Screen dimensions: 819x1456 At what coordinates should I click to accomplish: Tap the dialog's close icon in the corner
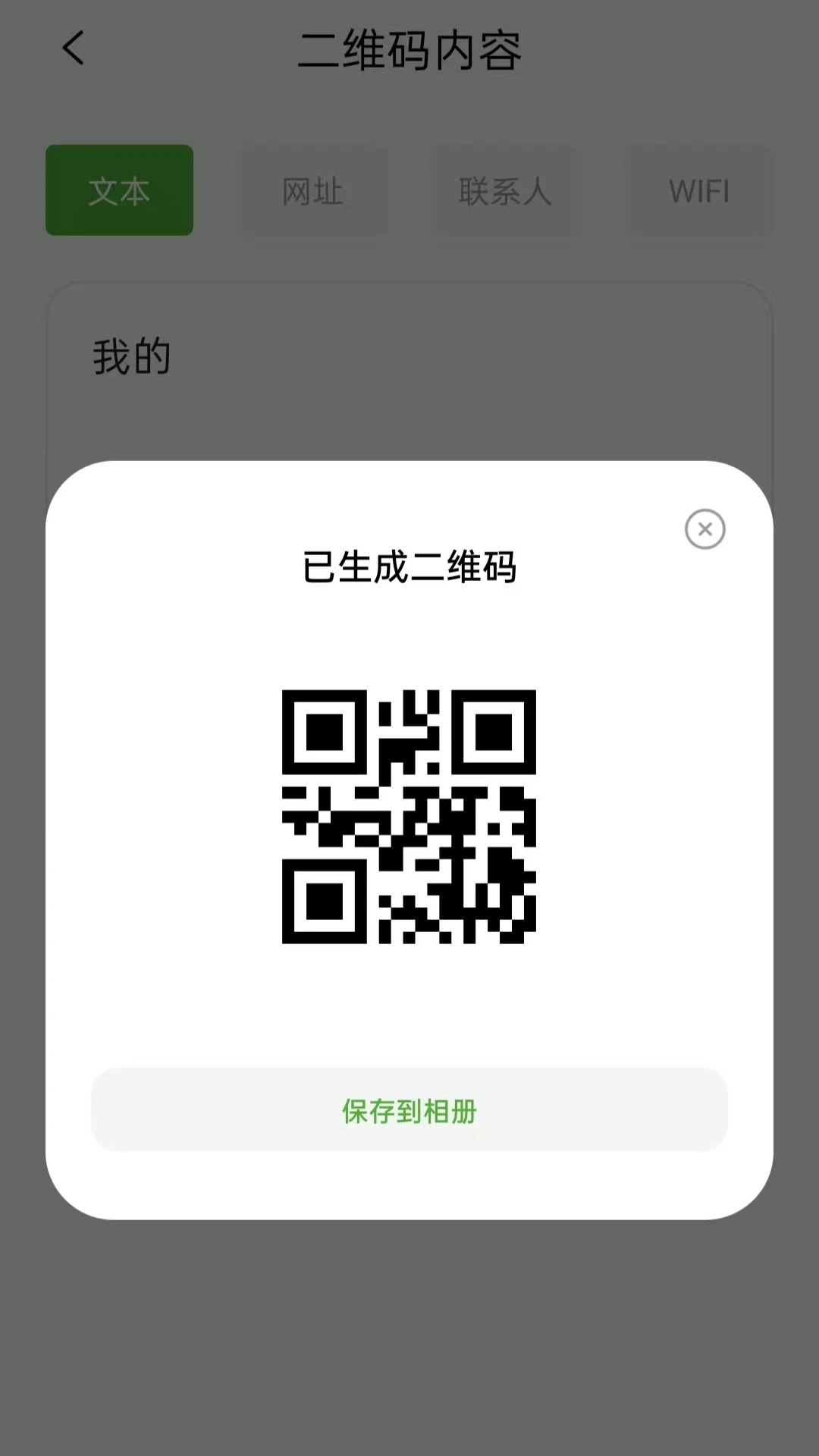click(x=704, y=529)
